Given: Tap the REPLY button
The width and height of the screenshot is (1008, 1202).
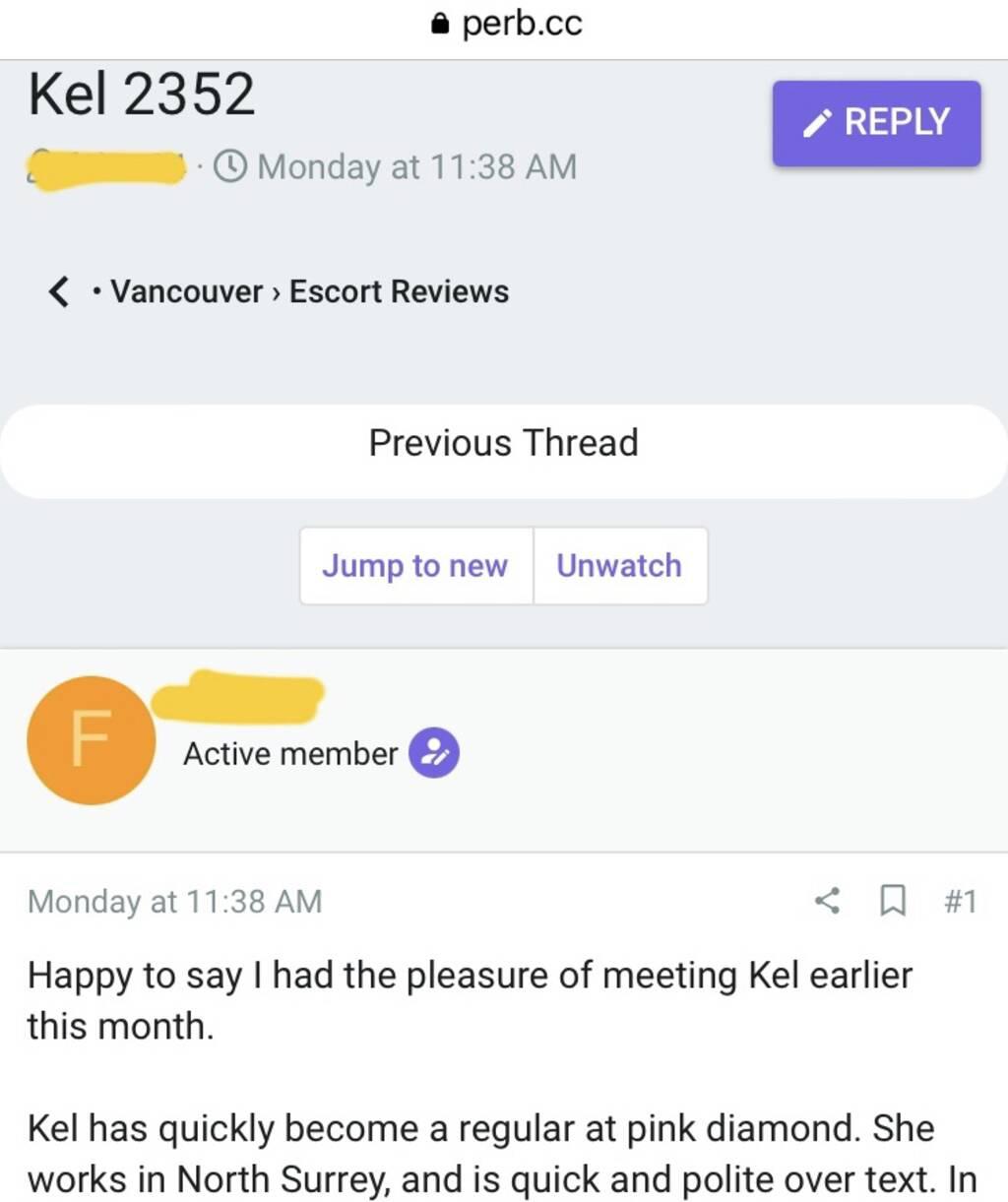Looking at the screenshot, I should pos(876,123).
